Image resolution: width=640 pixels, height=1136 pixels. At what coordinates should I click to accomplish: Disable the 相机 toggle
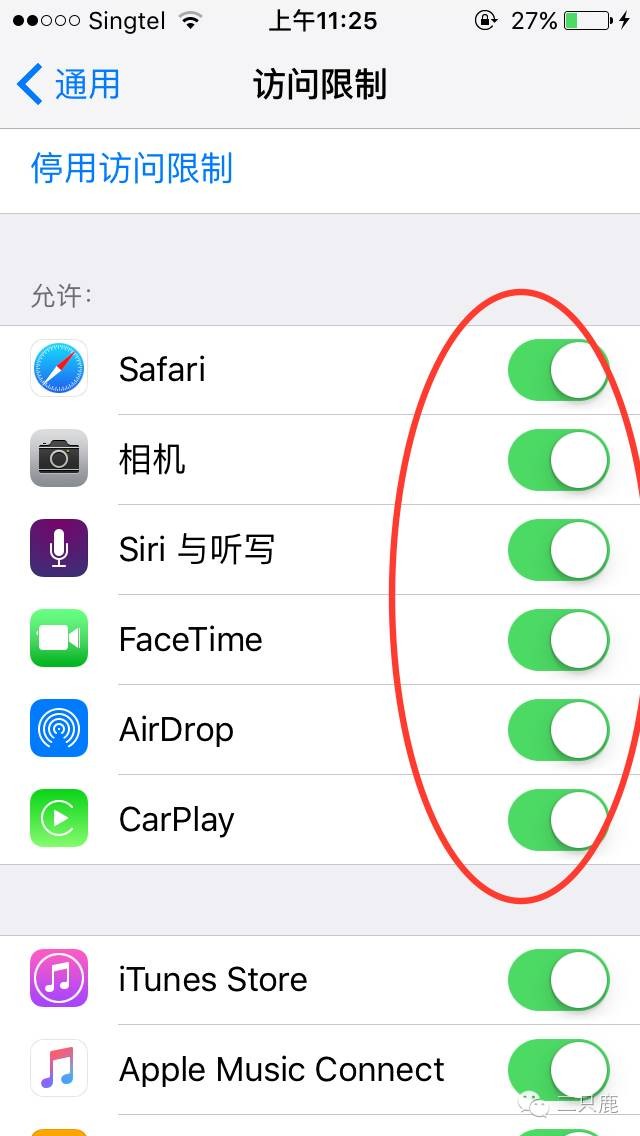coord(558,460)
